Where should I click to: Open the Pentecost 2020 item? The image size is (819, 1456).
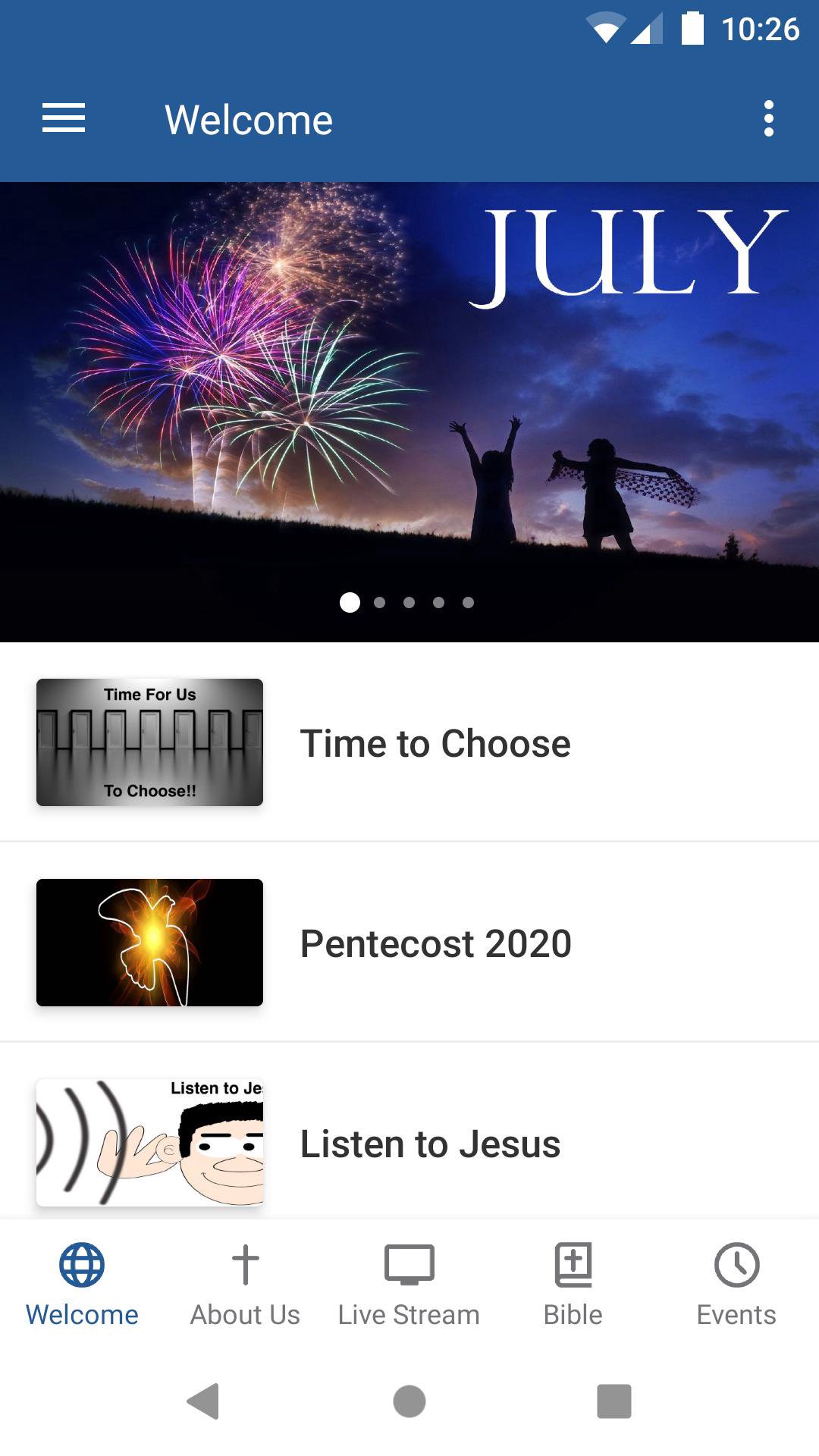(409, 943)
